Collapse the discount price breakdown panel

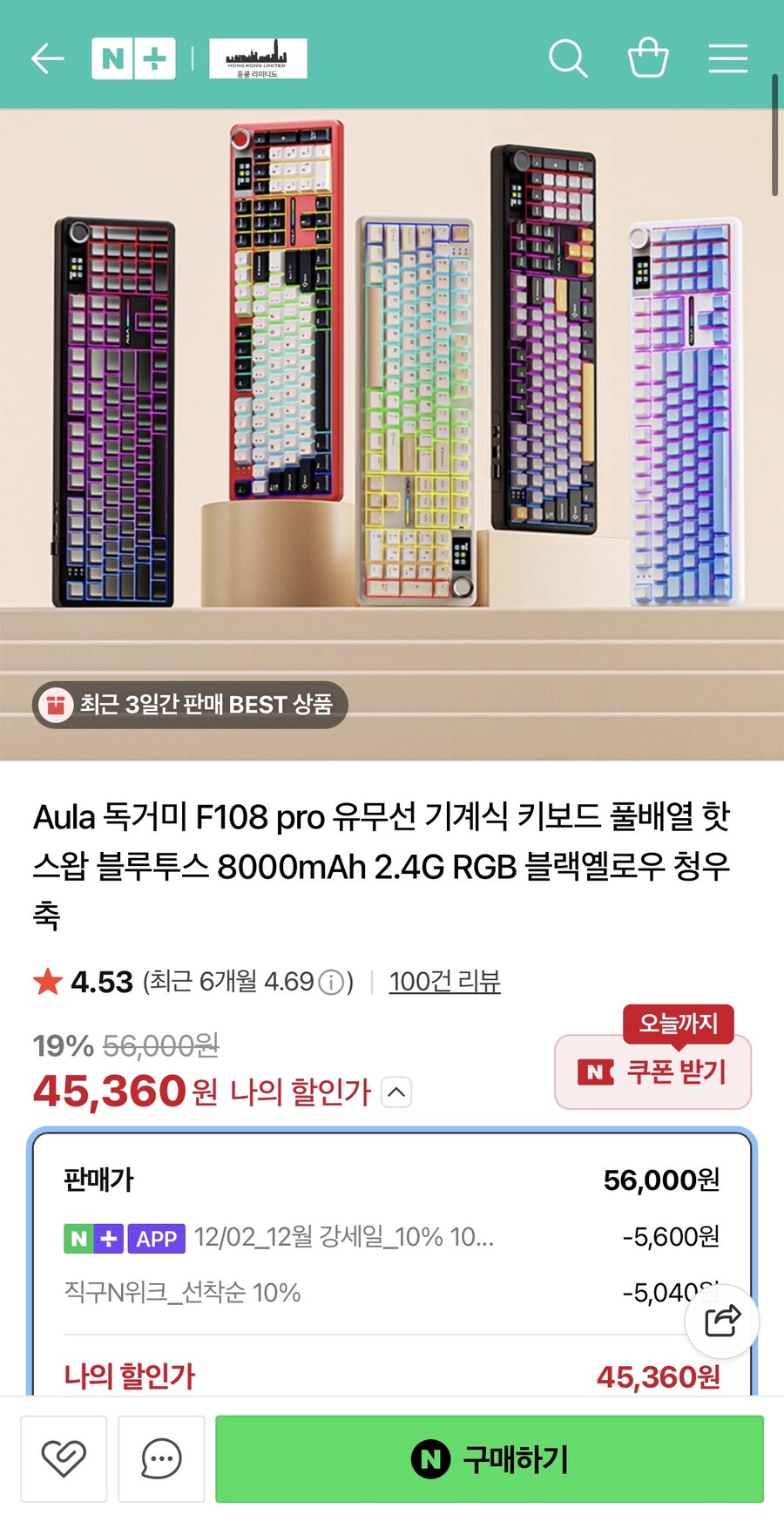tap(397, 1092)
